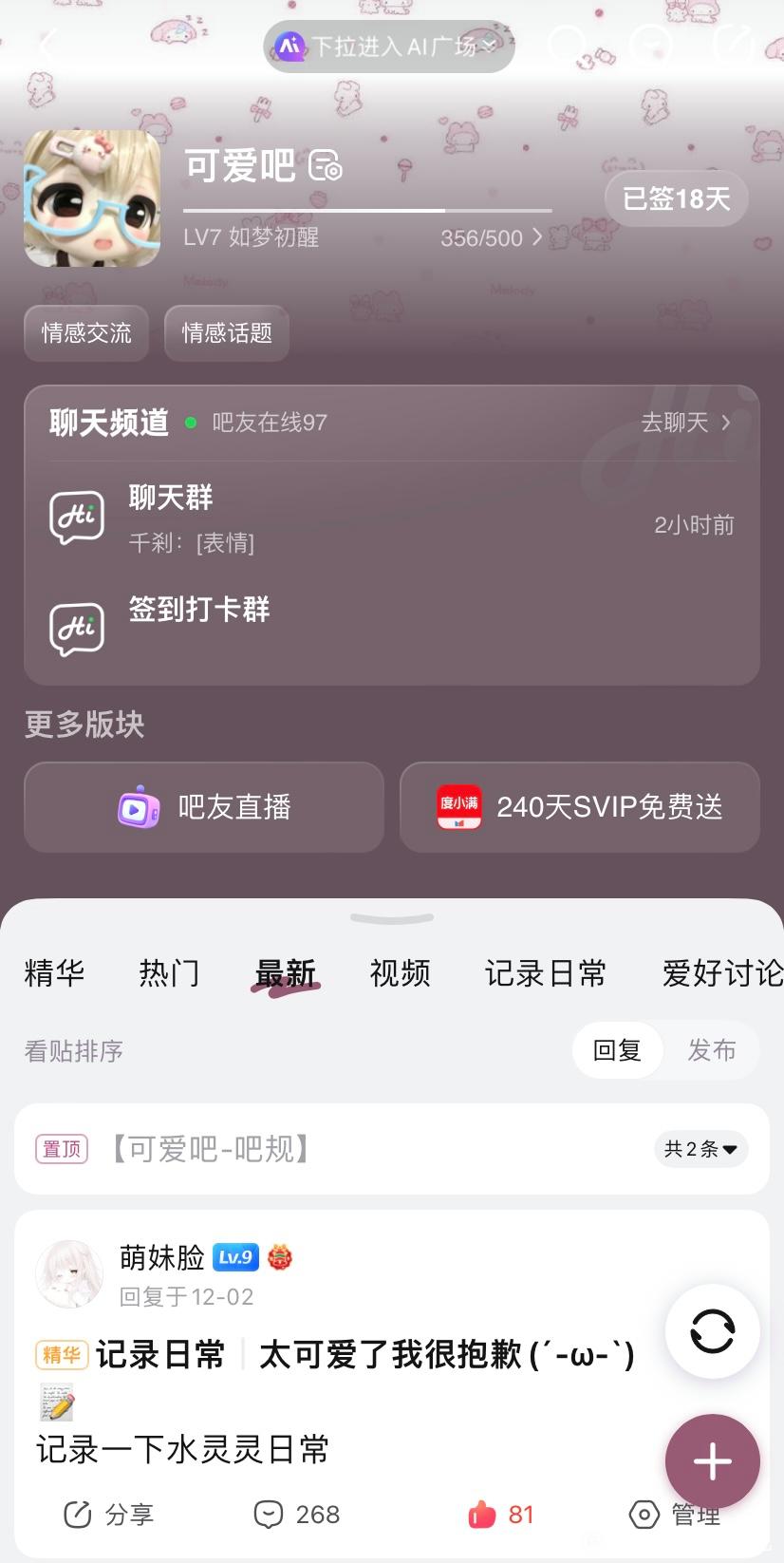The image size is (784, 1563).
Task: Open the 240天SVIP免费送 promotion
Action: [x=580, y=807]
